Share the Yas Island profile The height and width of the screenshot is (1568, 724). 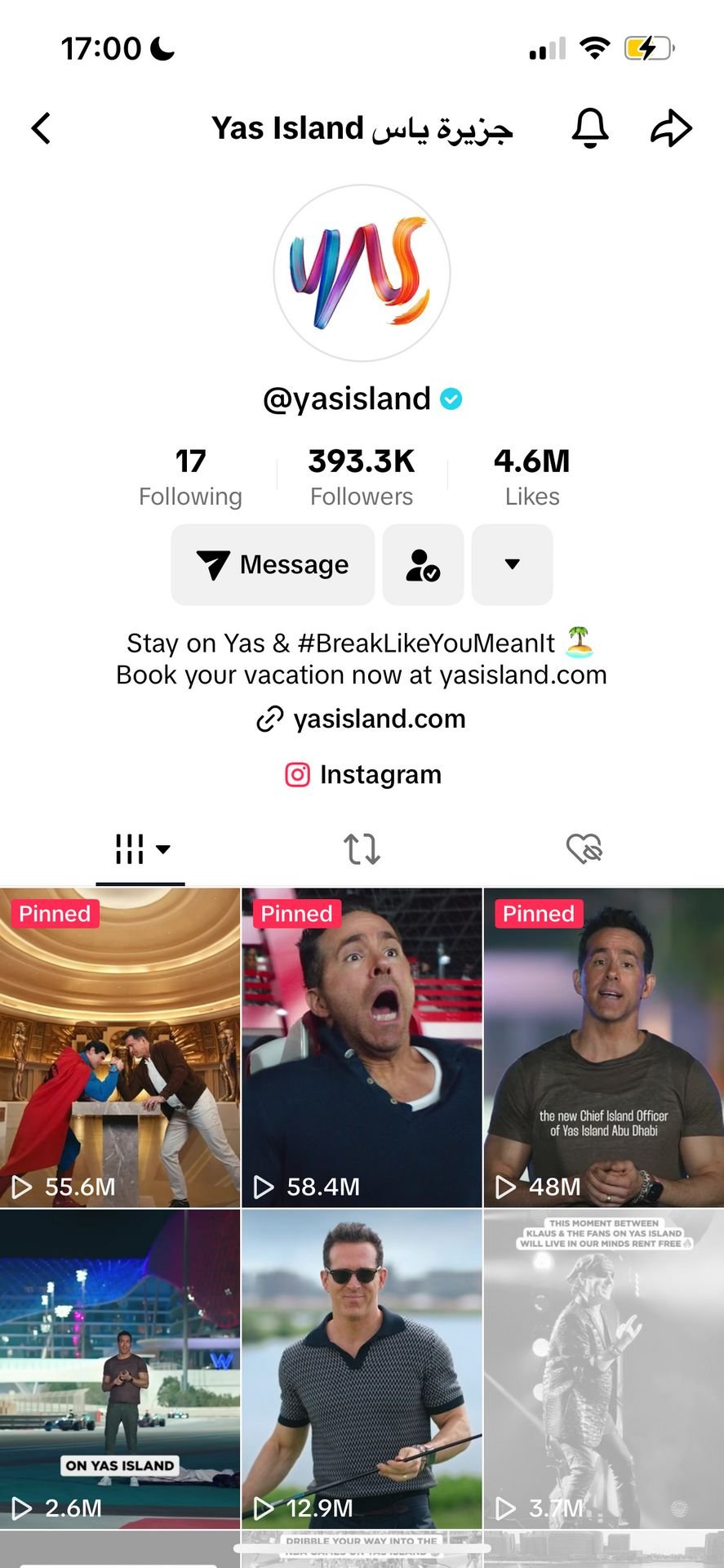pos(671,128)
